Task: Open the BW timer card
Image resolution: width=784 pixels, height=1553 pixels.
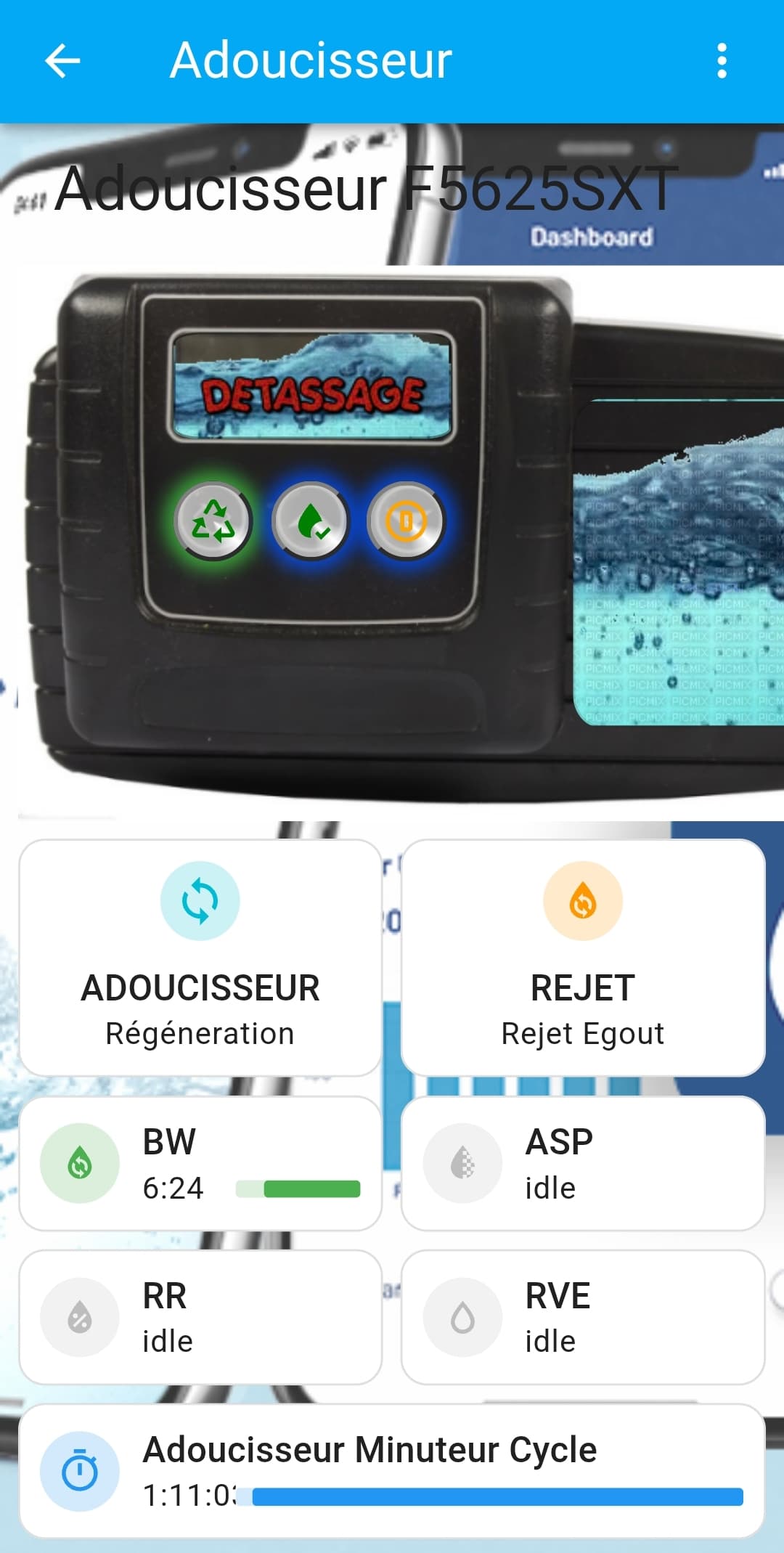Action: (200, 1163)
